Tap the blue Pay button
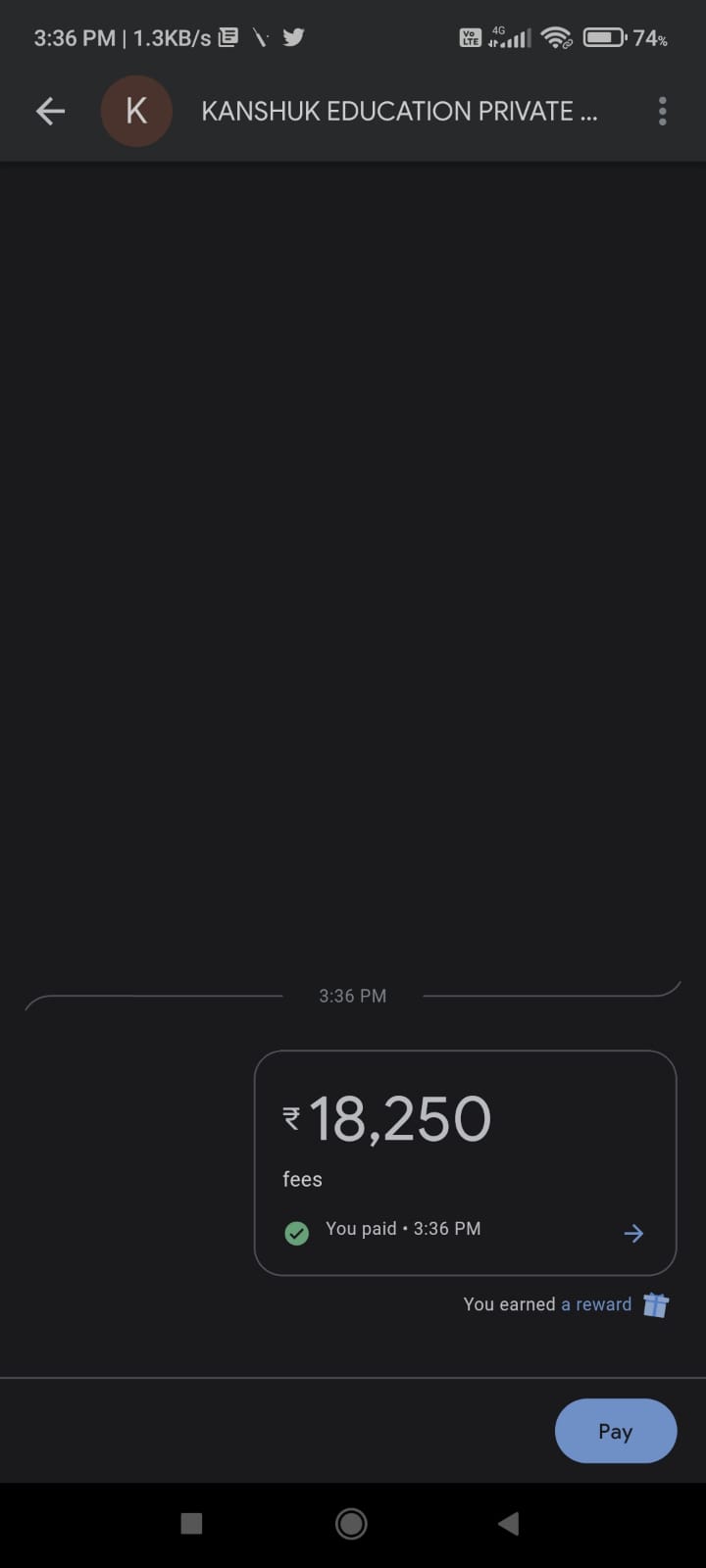The width and height of the screenshot is (706, 1568). pyautogui.click(x=615, y=1431)
